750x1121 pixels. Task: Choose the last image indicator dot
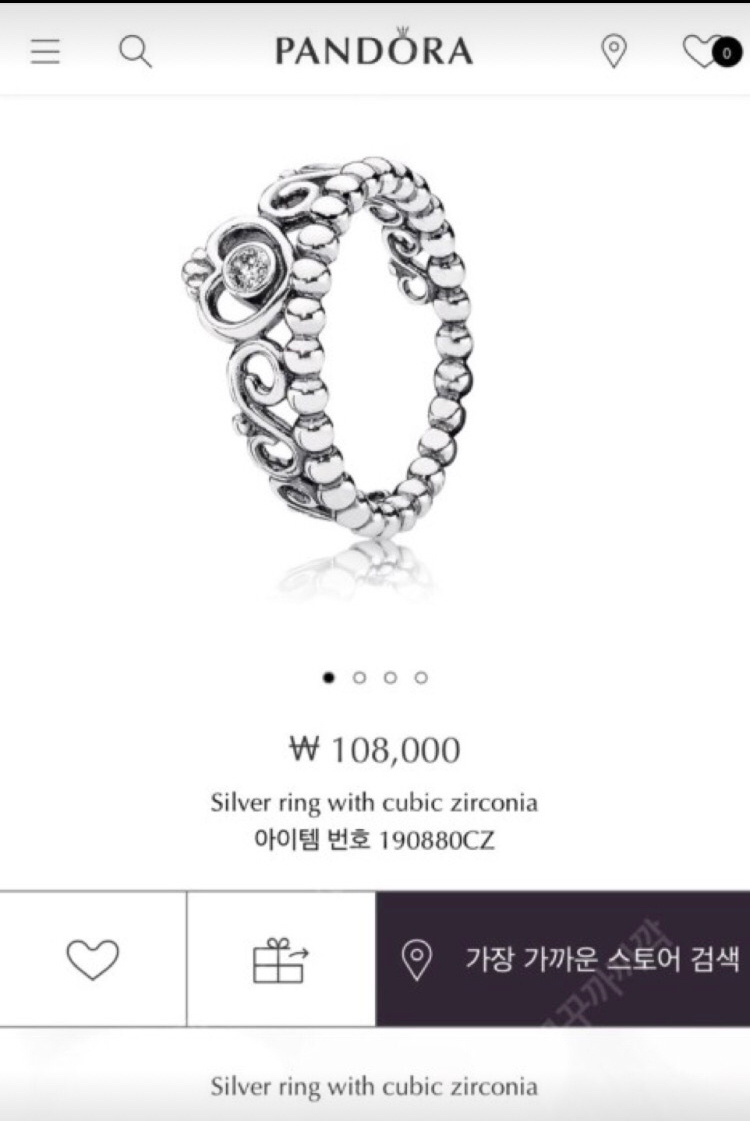point(422,676)
